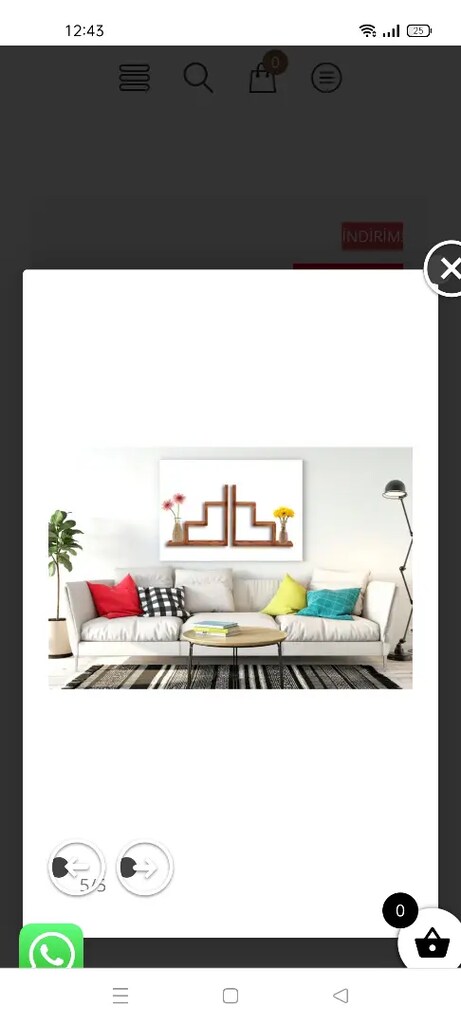
Task: Show the next product image
Action: click(x=144, y=868)
